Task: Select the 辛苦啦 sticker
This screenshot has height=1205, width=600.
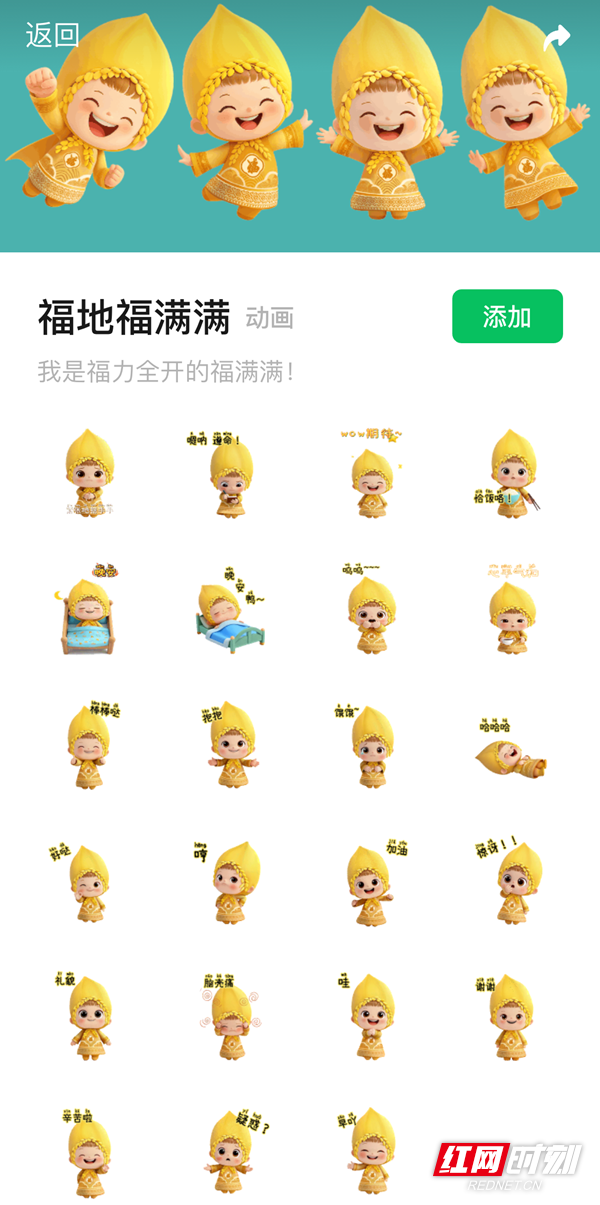Action: point(90,1150)
